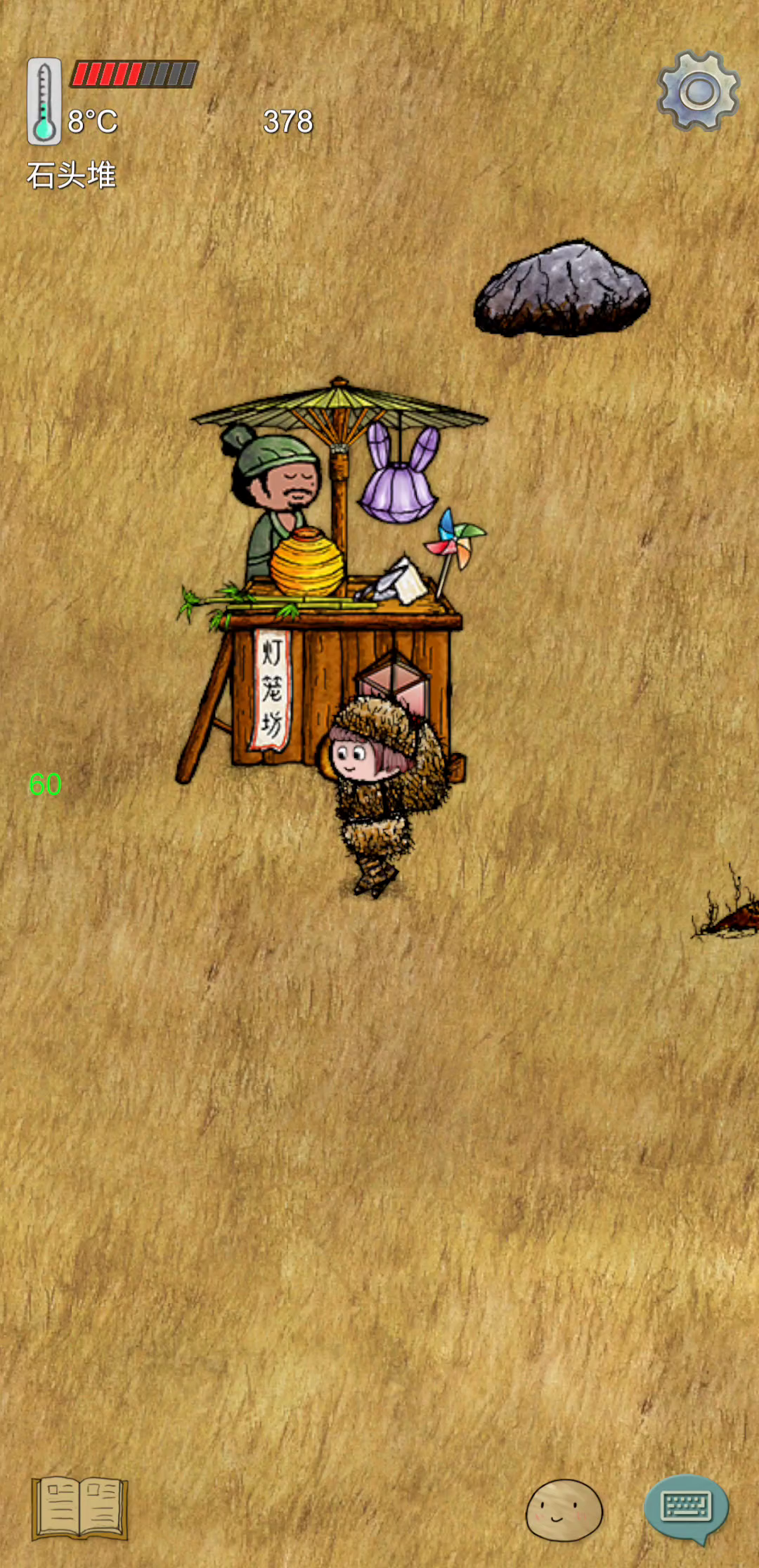Tap the big gray stone pile
Viewport: 759px width, 1568px height.
(x=562, y=290)
